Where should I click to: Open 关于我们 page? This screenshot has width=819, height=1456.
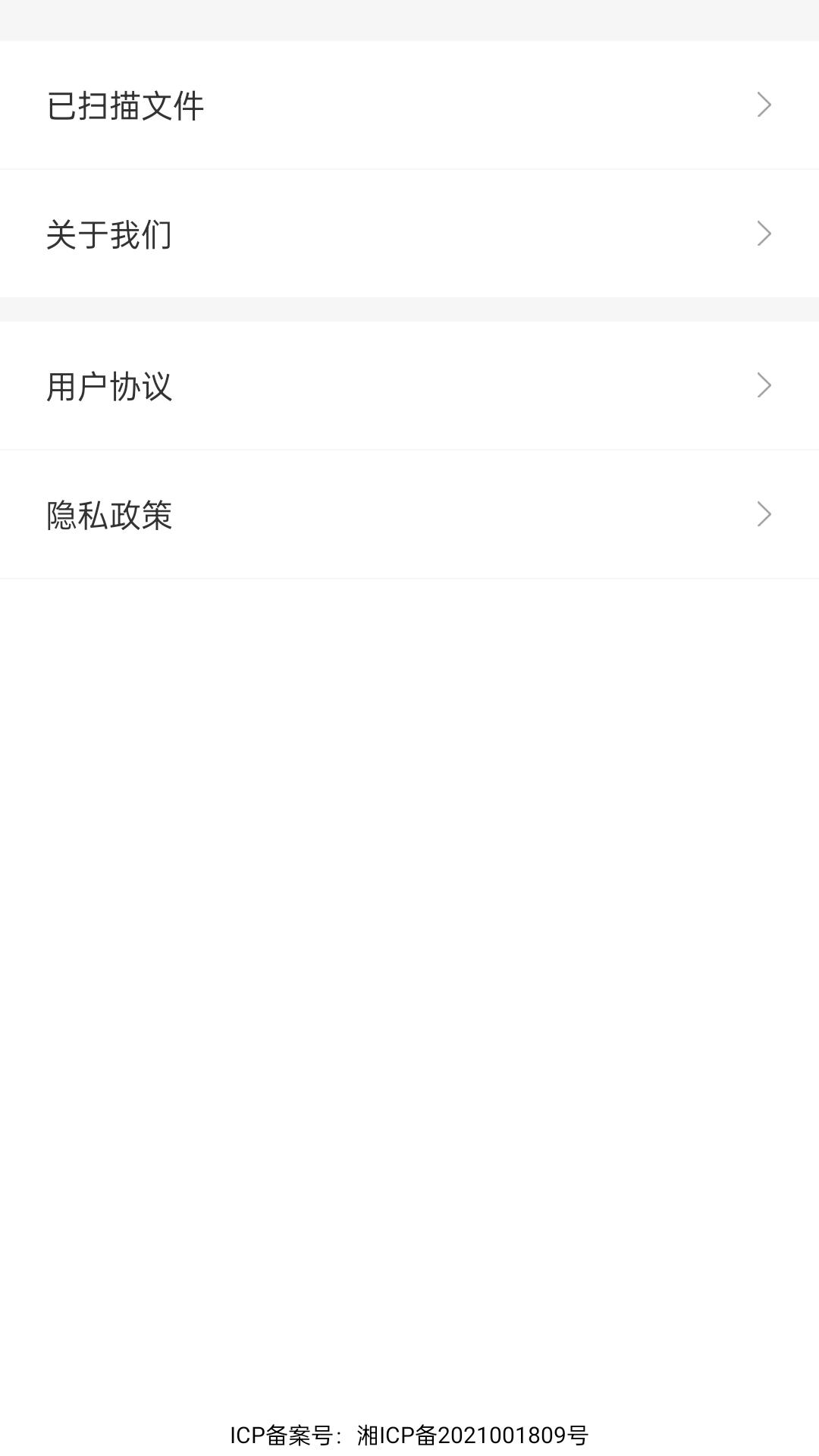coord(409,234)
